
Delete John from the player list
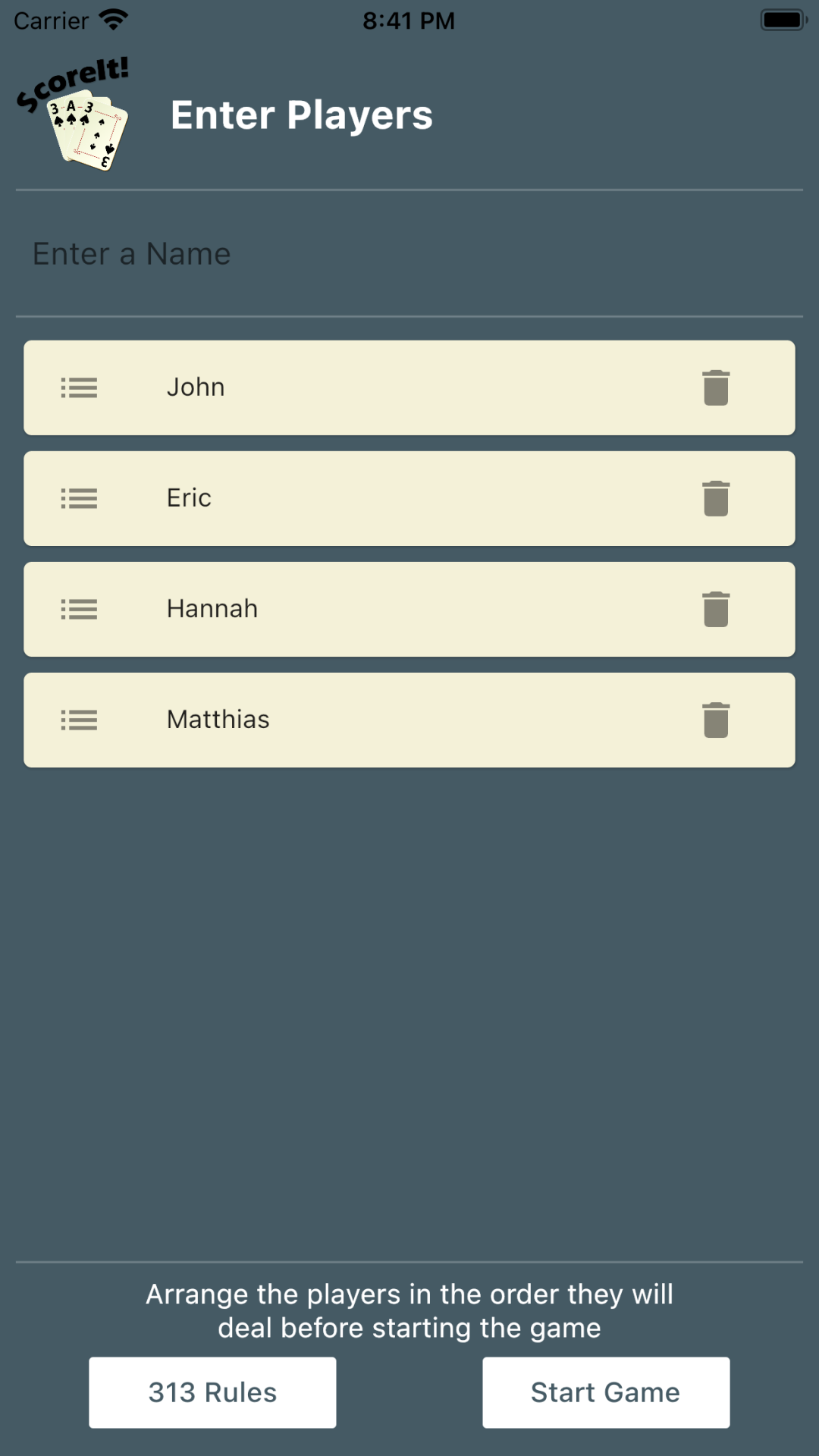pyautogui.click(x=716, y=388)
